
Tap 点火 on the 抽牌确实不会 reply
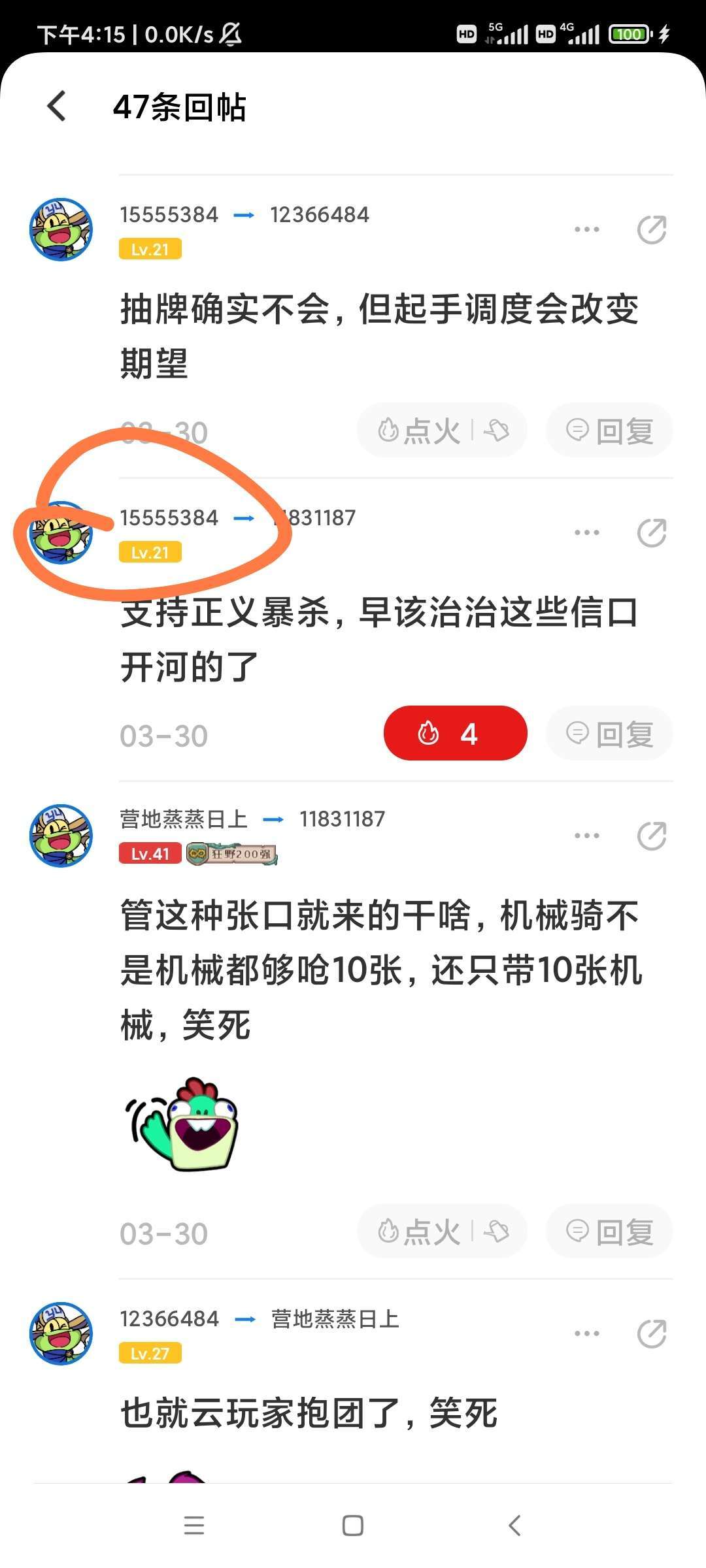[418, 431]
